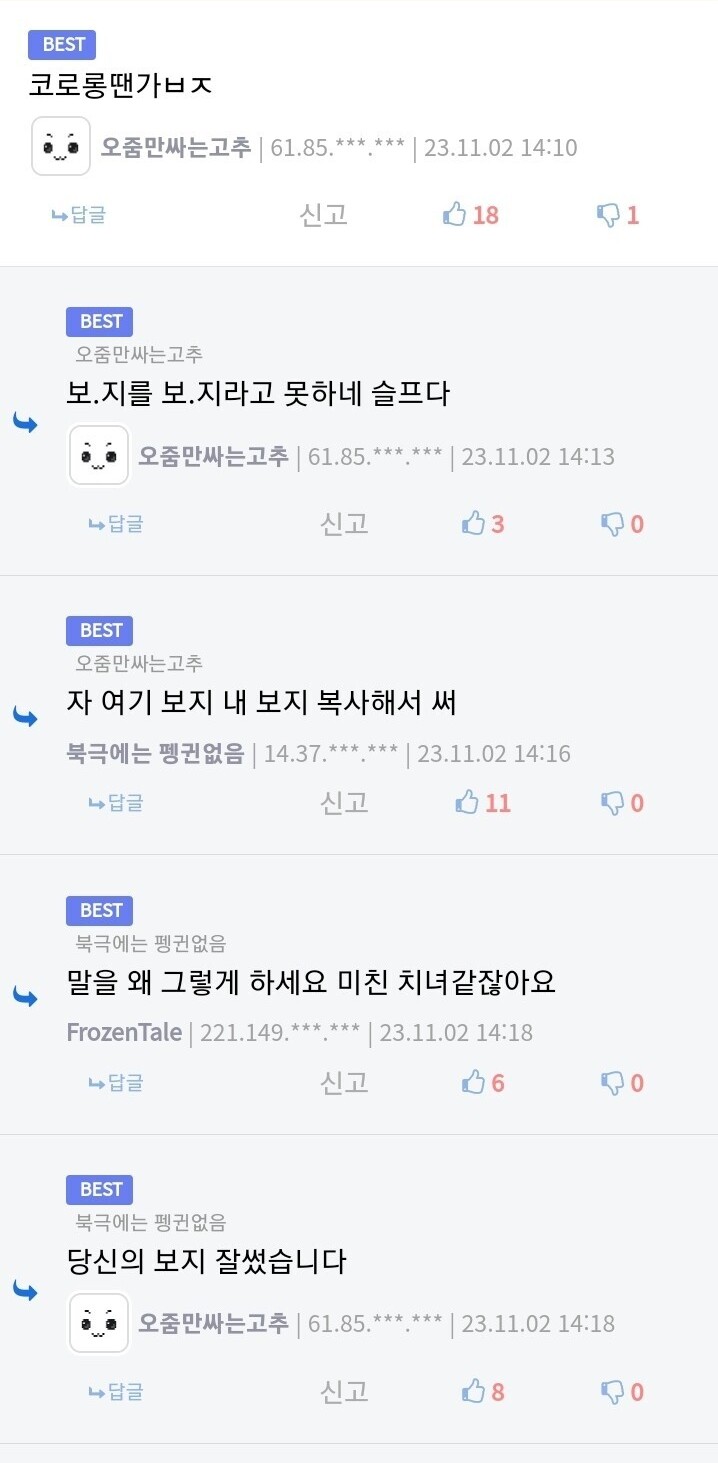Screen dimensions: 718x1463
Task: Tap 답글 on the 14:13 reply
Action: point(116,524)
